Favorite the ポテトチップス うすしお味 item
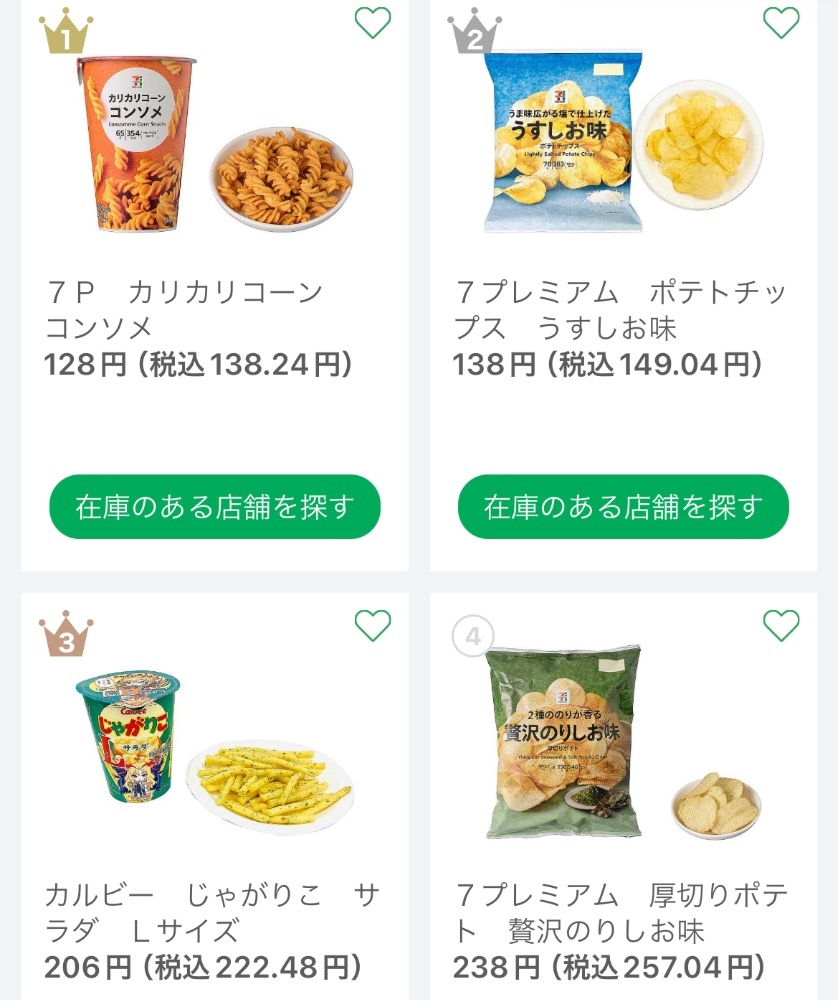This screenshot has width=838, height=1000. [781, 22]
